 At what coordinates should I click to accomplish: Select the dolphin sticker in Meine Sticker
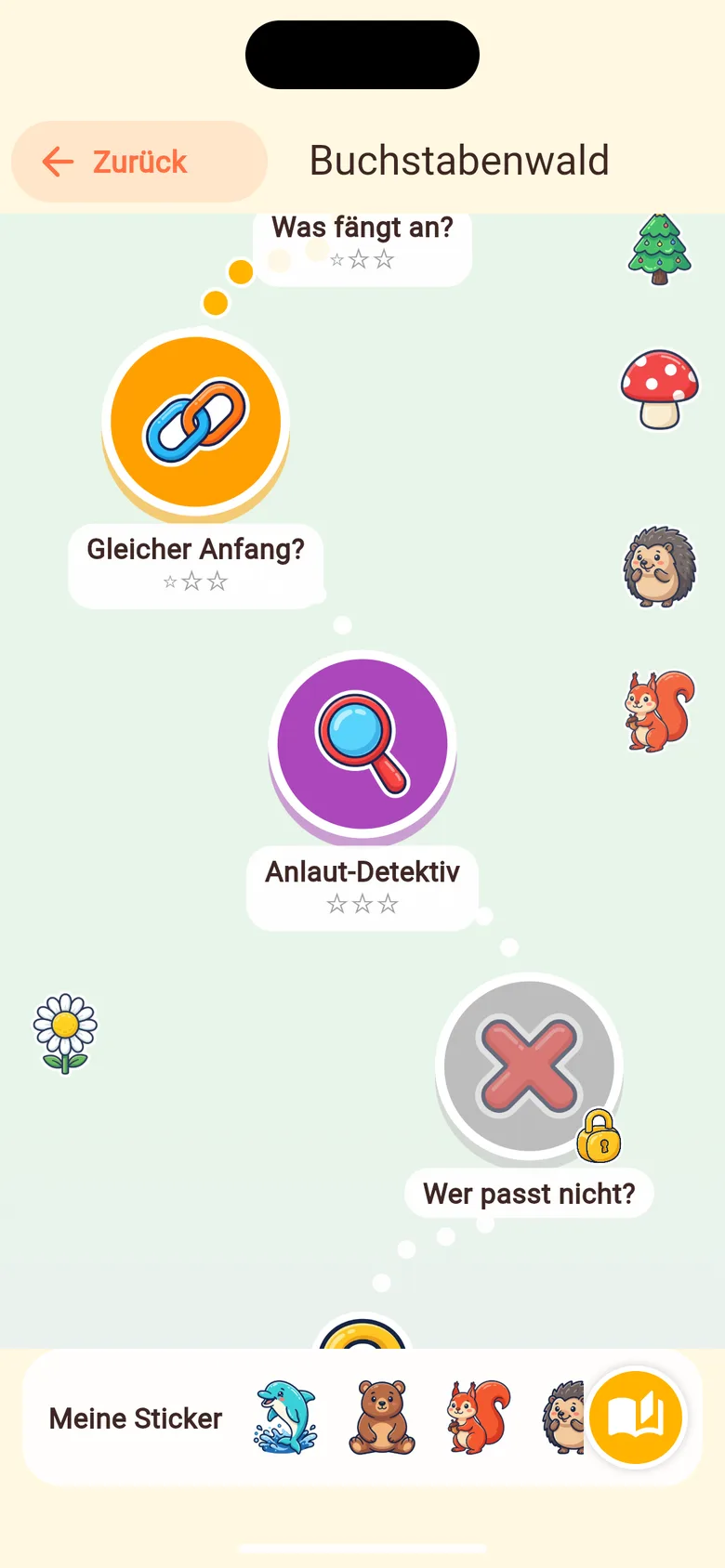pos(285,1418)
